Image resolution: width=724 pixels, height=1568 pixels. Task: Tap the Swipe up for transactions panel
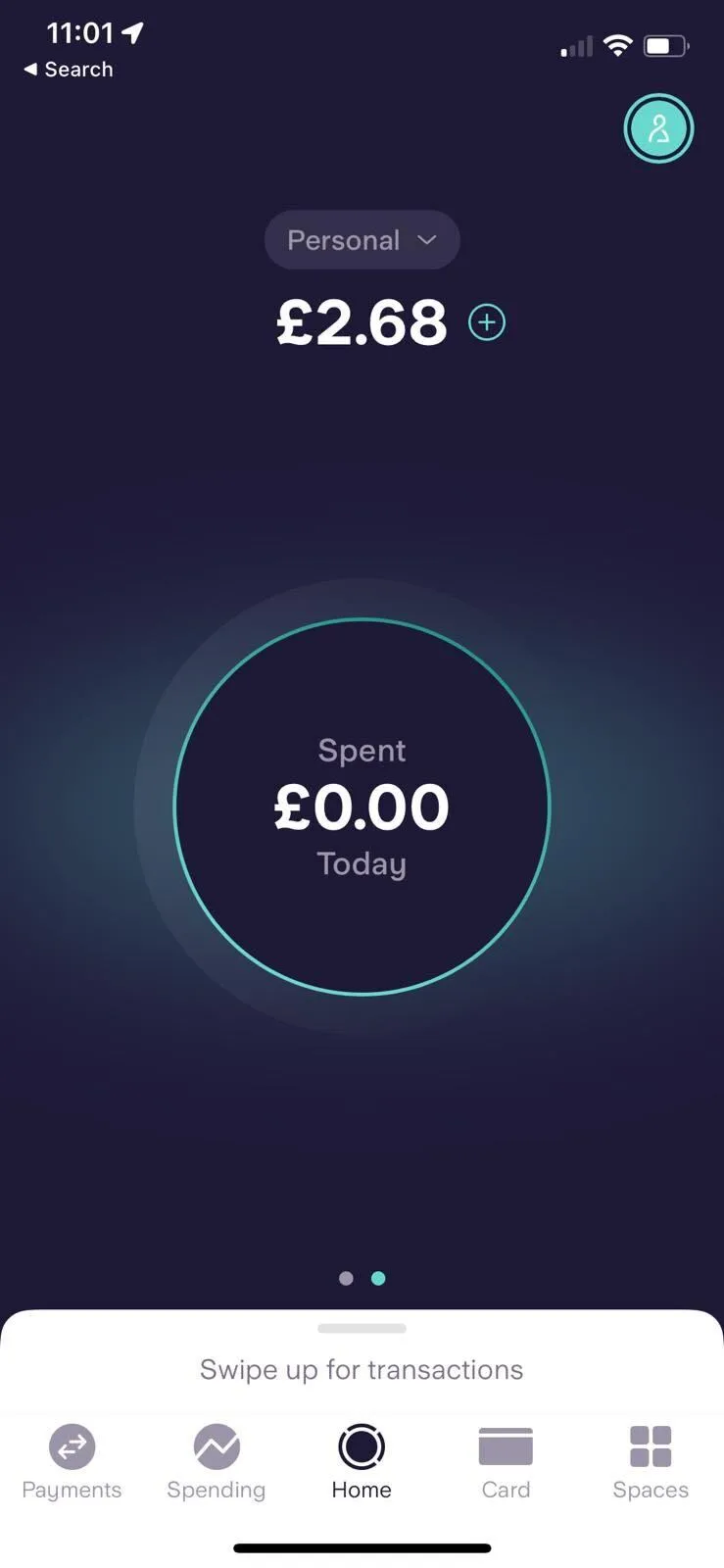[362, 1368]
